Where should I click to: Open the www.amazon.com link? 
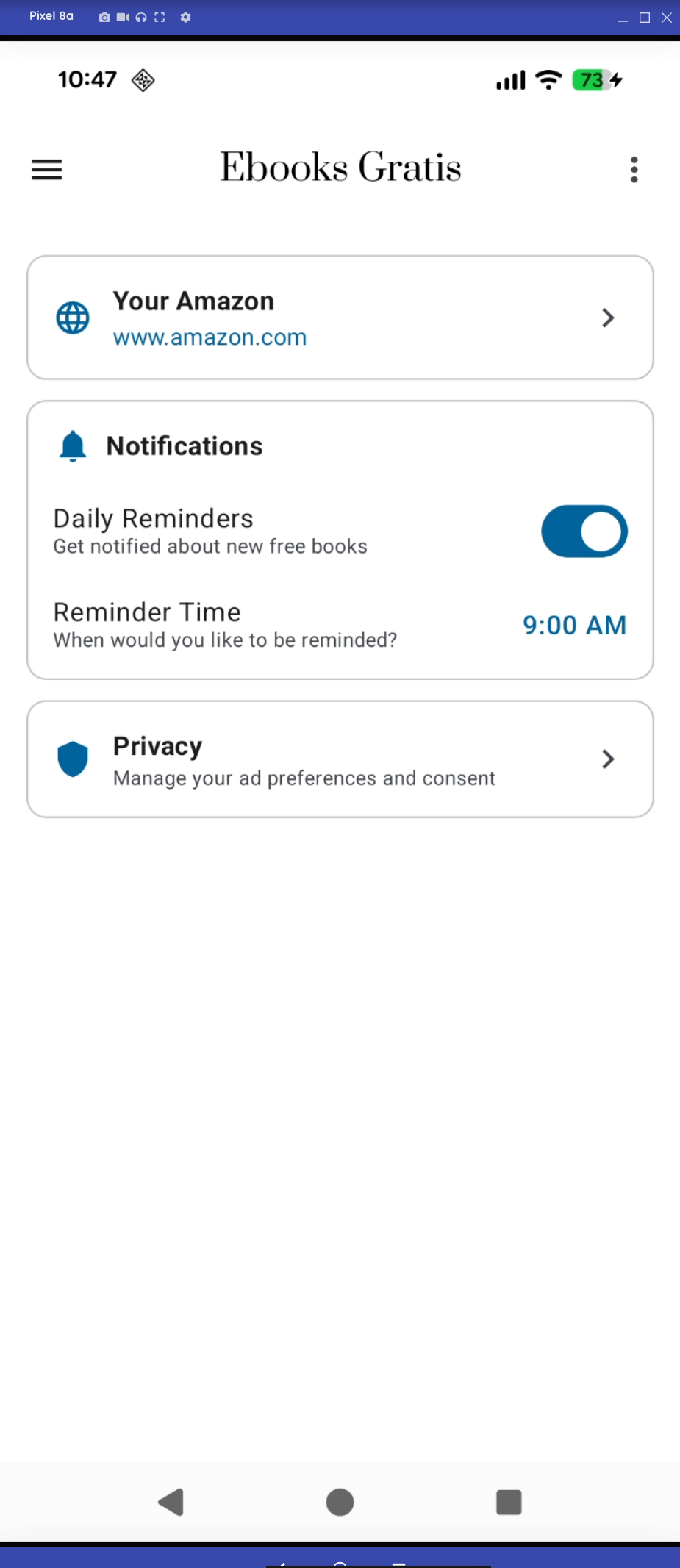coord(210,337)
